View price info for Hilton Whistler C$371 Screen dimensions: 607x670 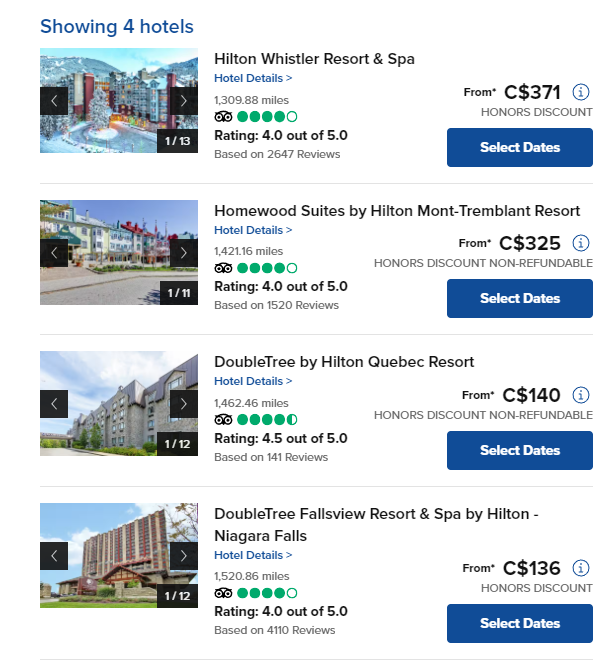coord(581,92)
